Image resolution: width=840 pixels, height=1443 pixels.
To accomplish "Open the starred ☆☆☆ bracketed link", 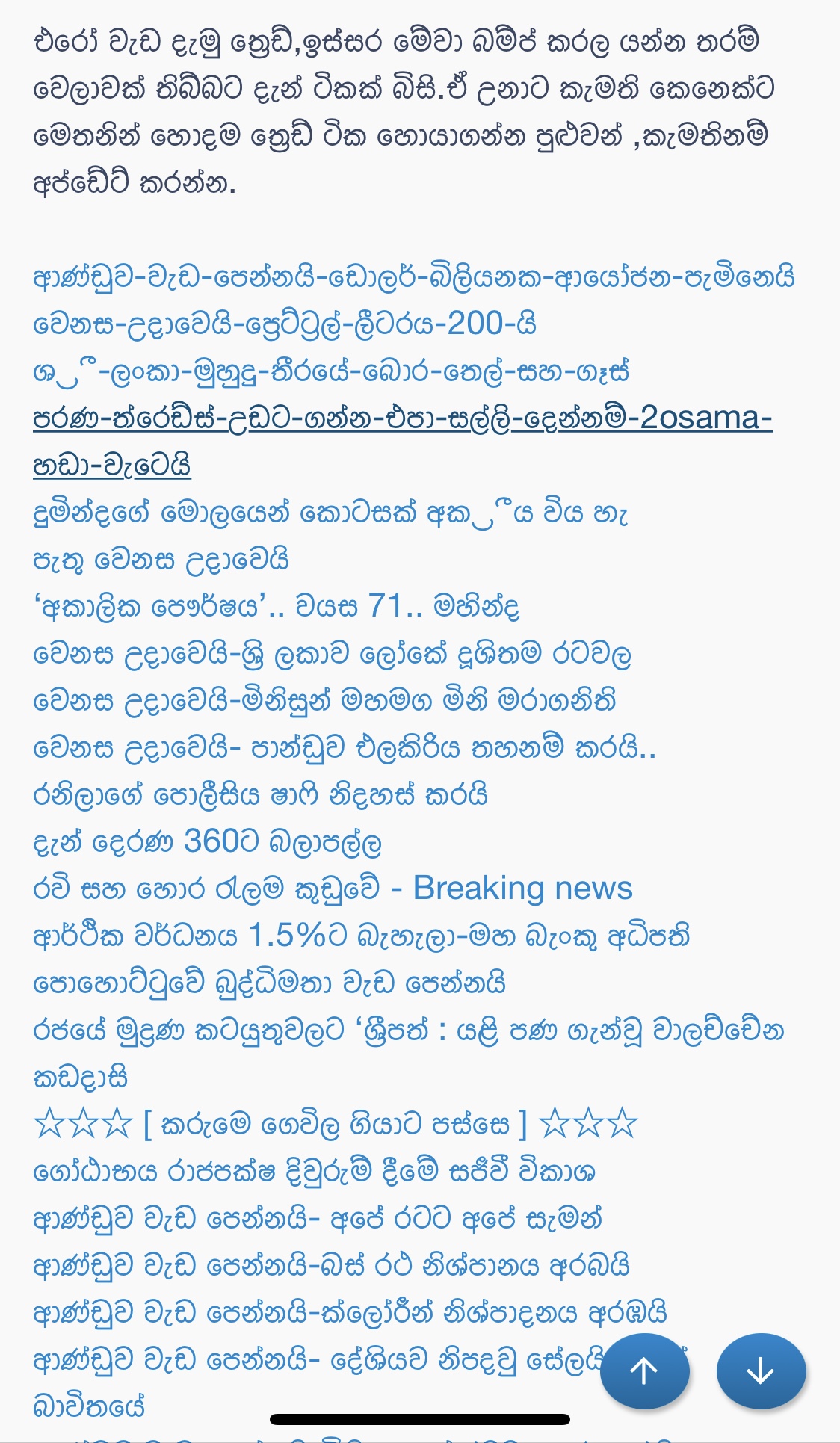I will tap(336, 1124).
